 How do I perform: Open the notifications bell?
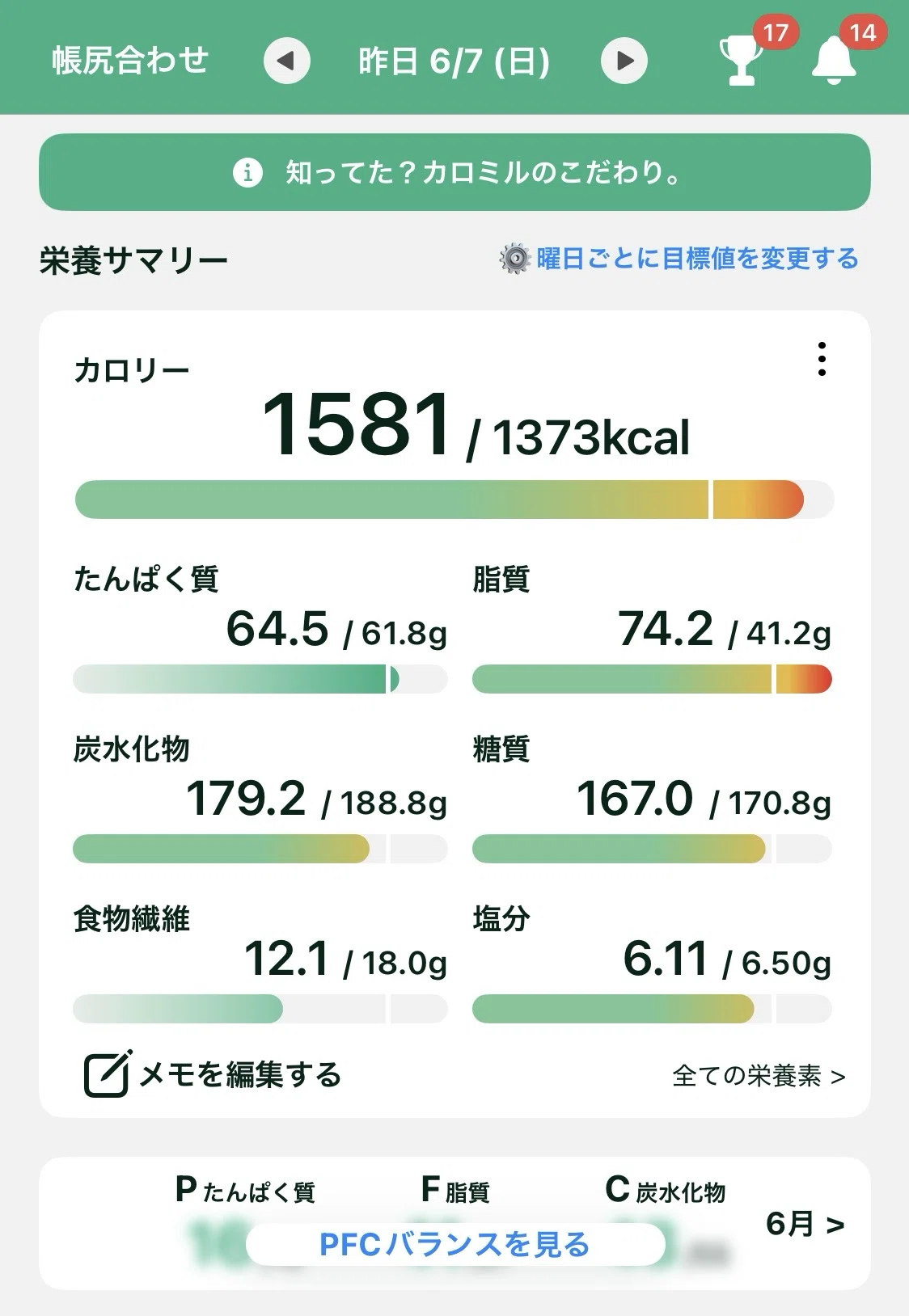(834, 59)
